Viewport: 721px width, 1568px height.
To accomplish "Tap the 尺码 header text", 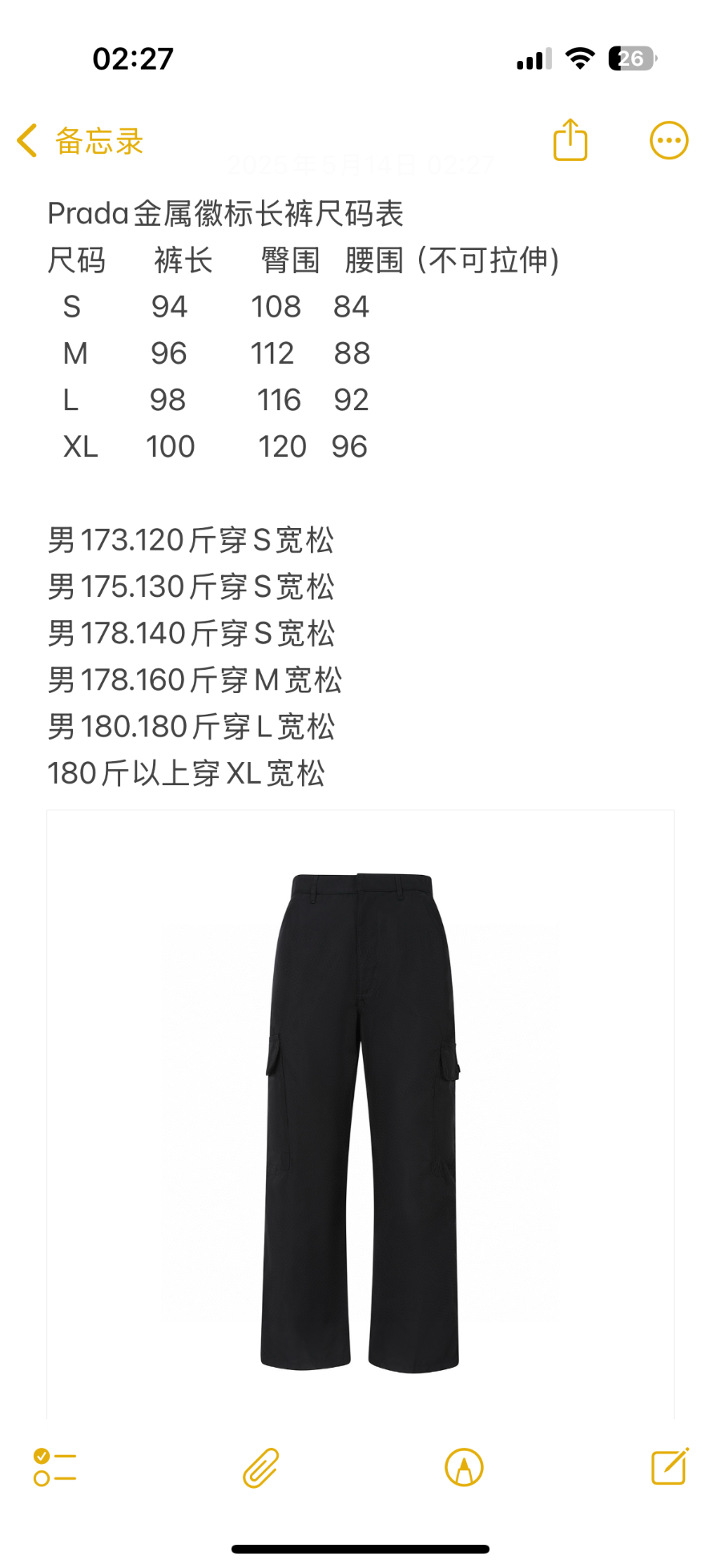I will coord(79,260).
